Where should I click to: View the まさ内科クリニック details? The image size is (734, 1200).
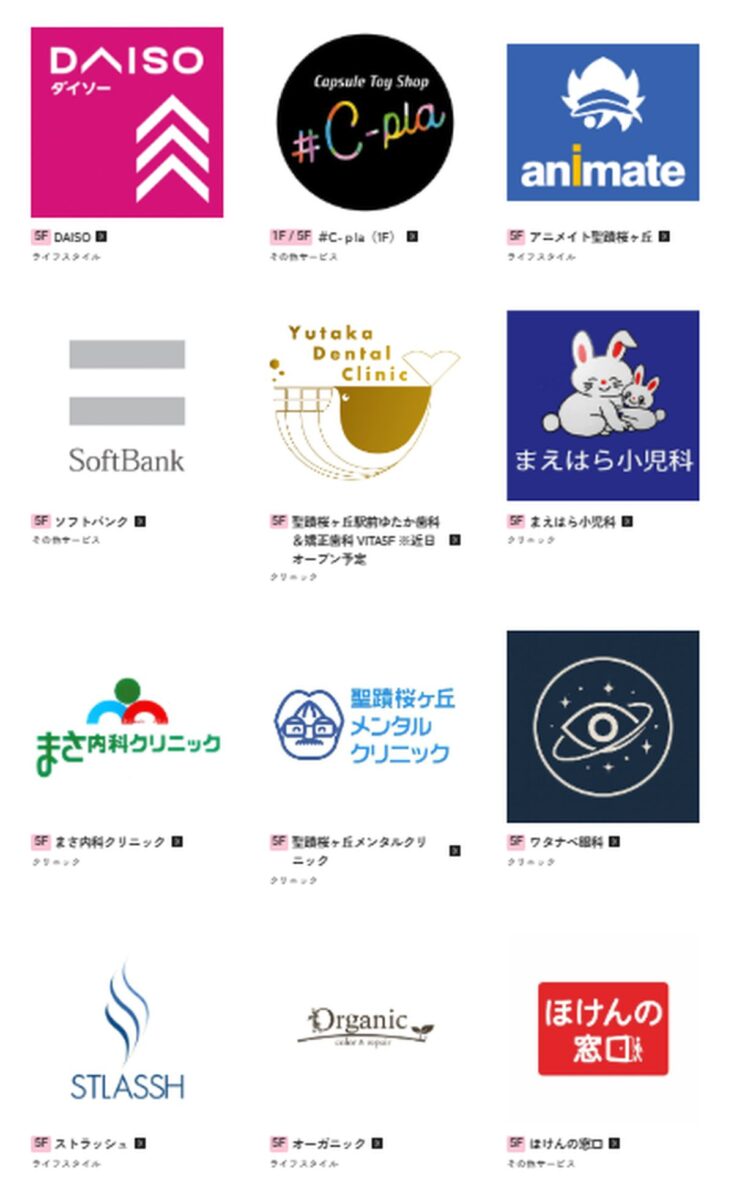127,726
